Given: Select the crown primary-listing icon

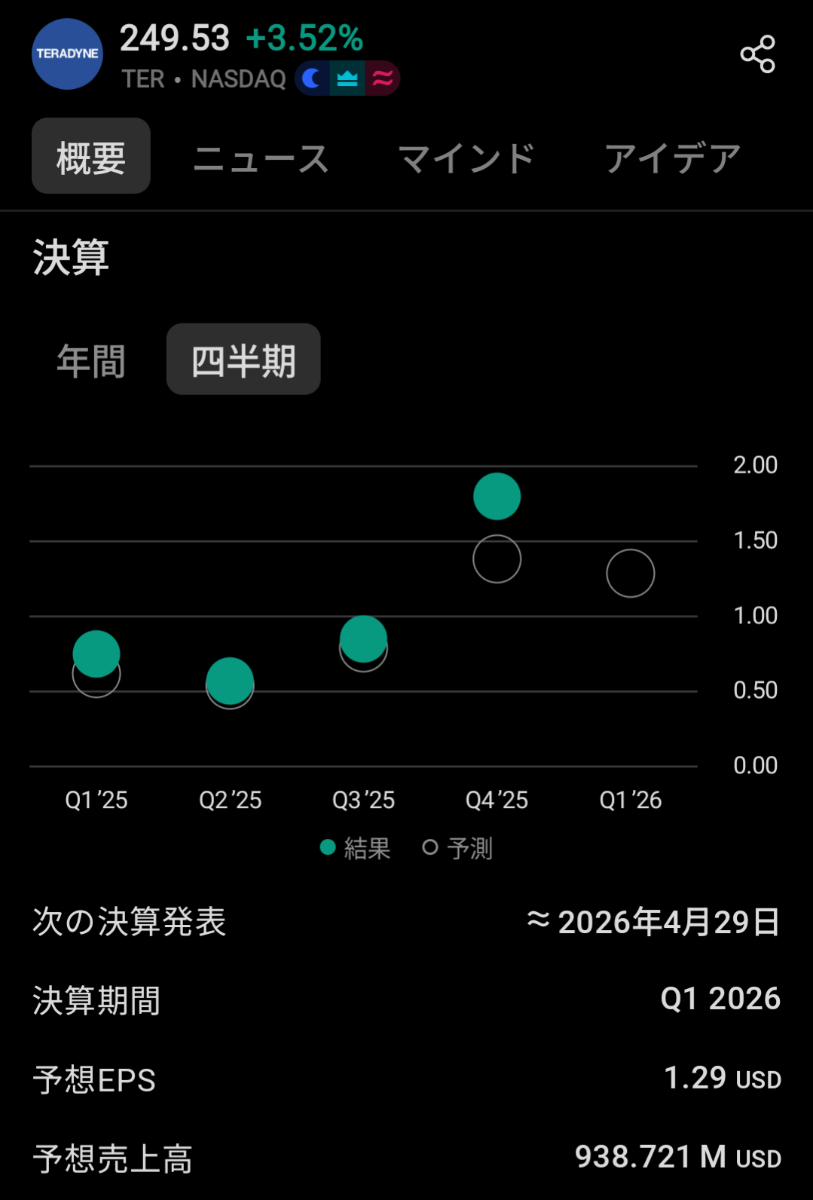Looking at the screenshot, I should coord(345,78).
